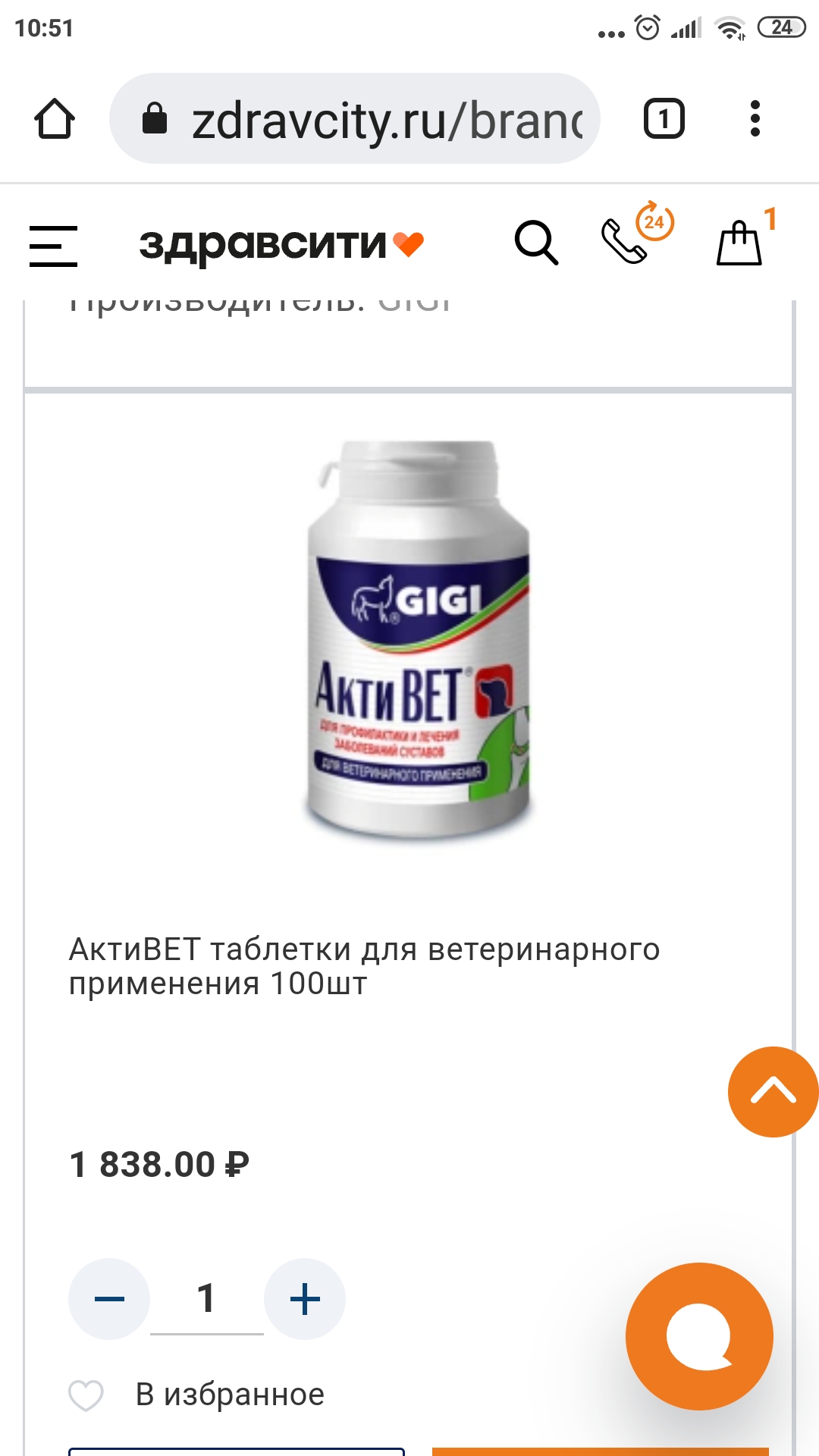This screenshot has height=1456, width=819.
Task: Open the АктиВЕТ product image
Action: click(x=419, y=641)
